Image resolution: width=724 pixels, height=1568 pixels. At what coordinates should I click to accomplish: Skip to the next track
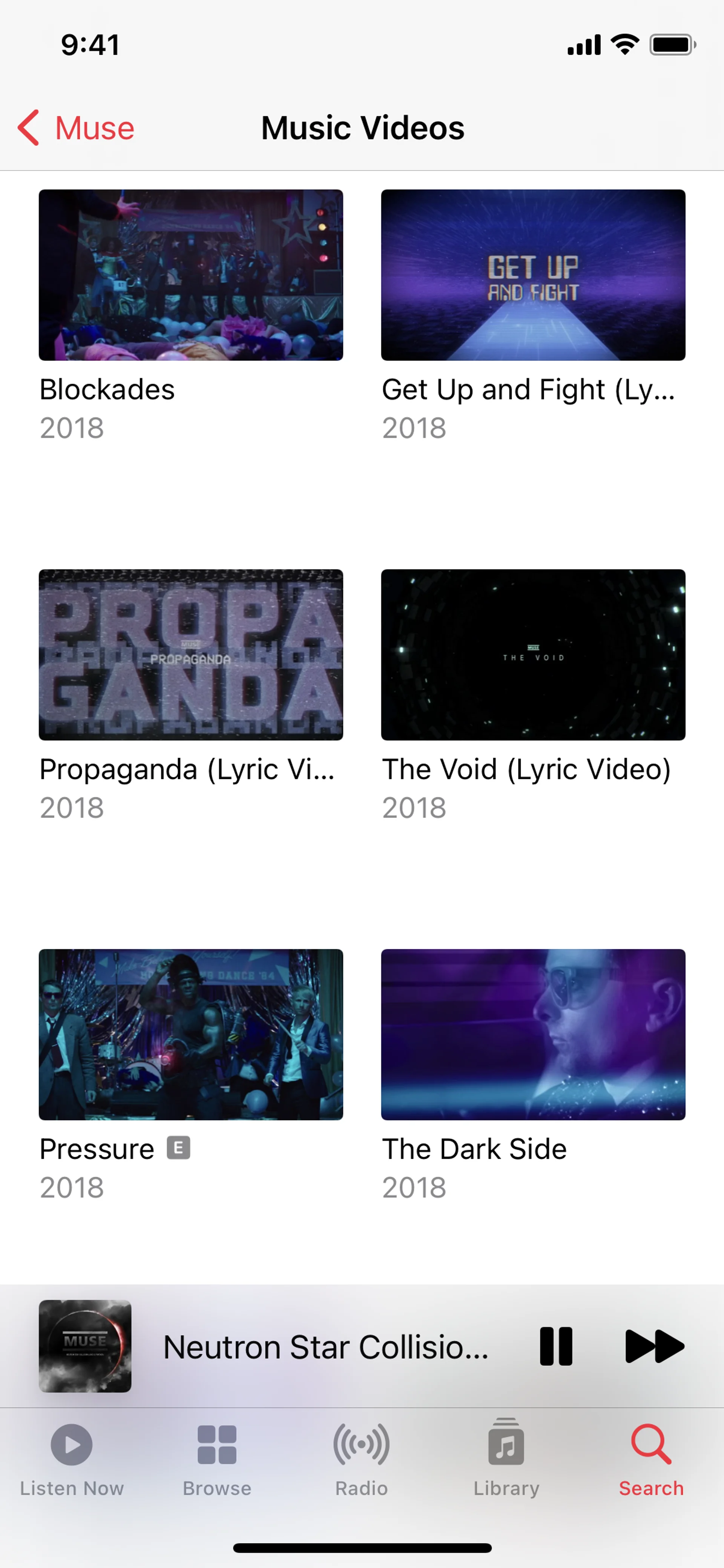[654, 1347]
